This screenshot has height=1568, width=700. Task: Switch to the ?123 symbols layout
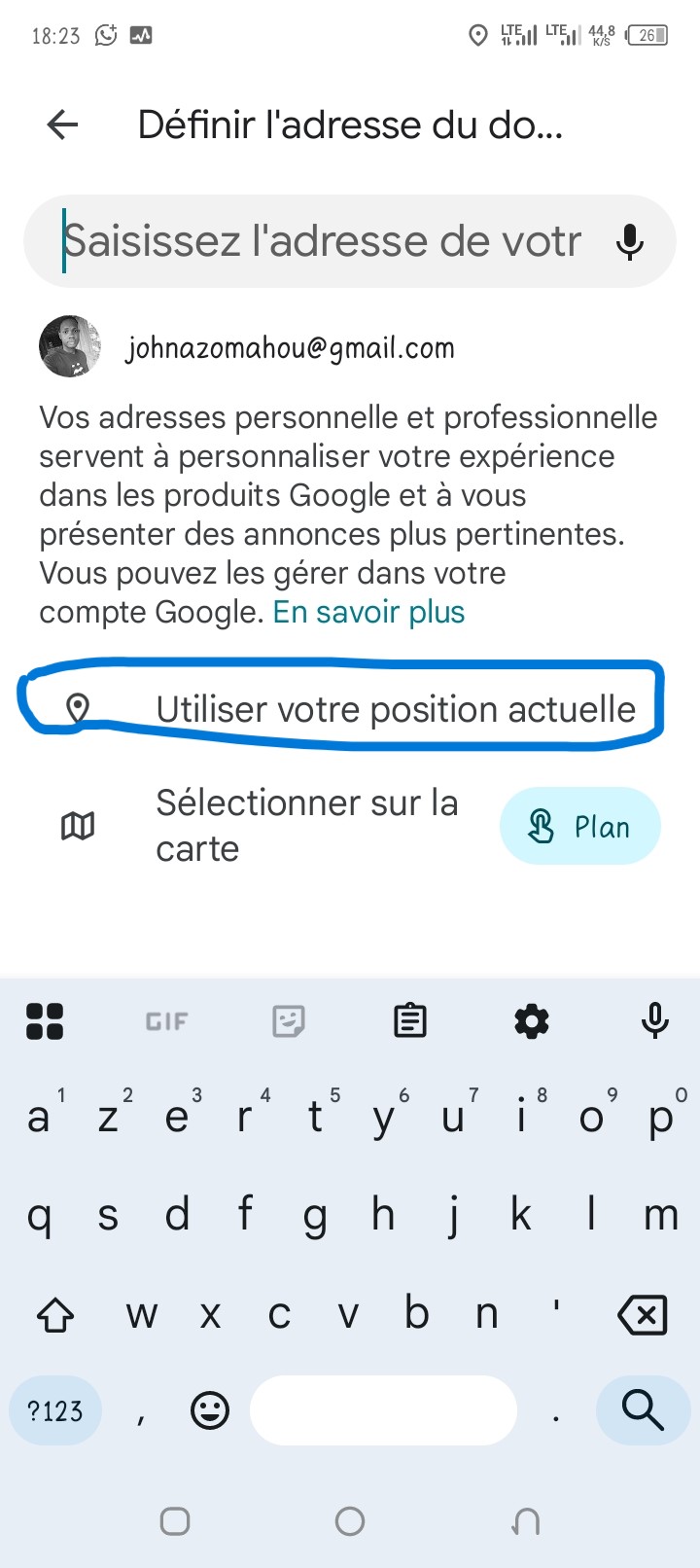pos(54,1409)
